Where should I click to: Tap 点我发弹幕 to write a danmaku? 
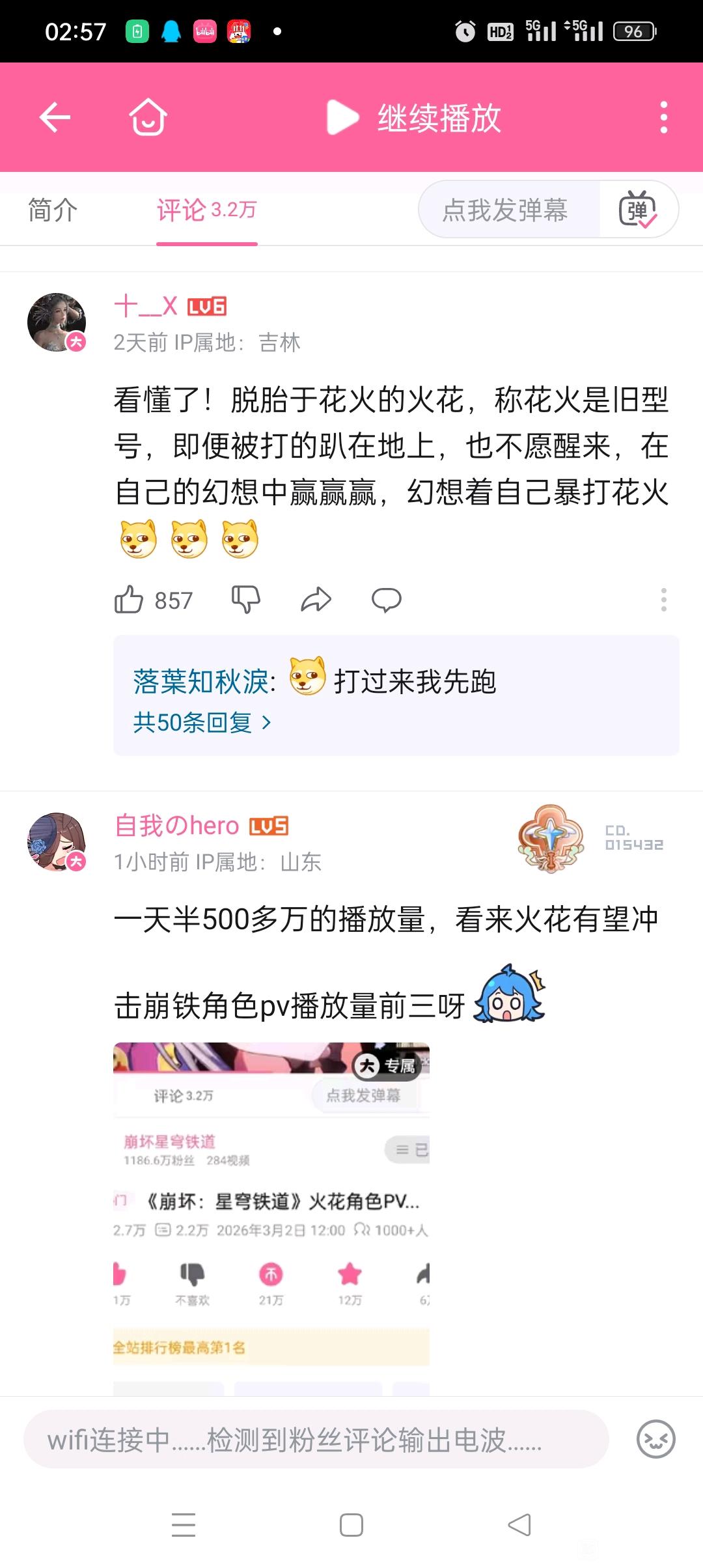click(505, 210)
